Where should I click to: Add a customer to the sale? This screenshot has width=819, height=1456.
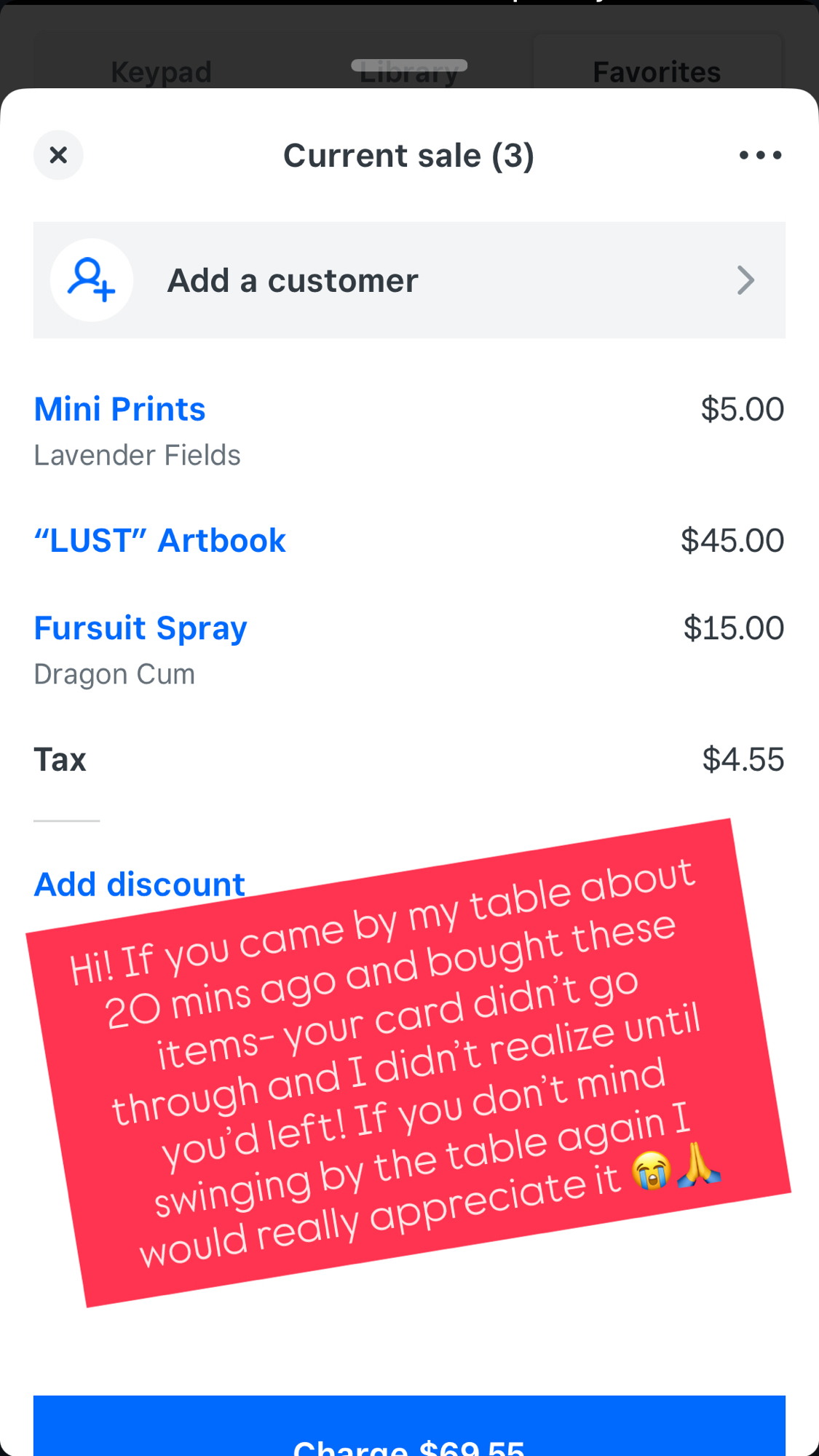pyautogui.click(x=409, y=280)
